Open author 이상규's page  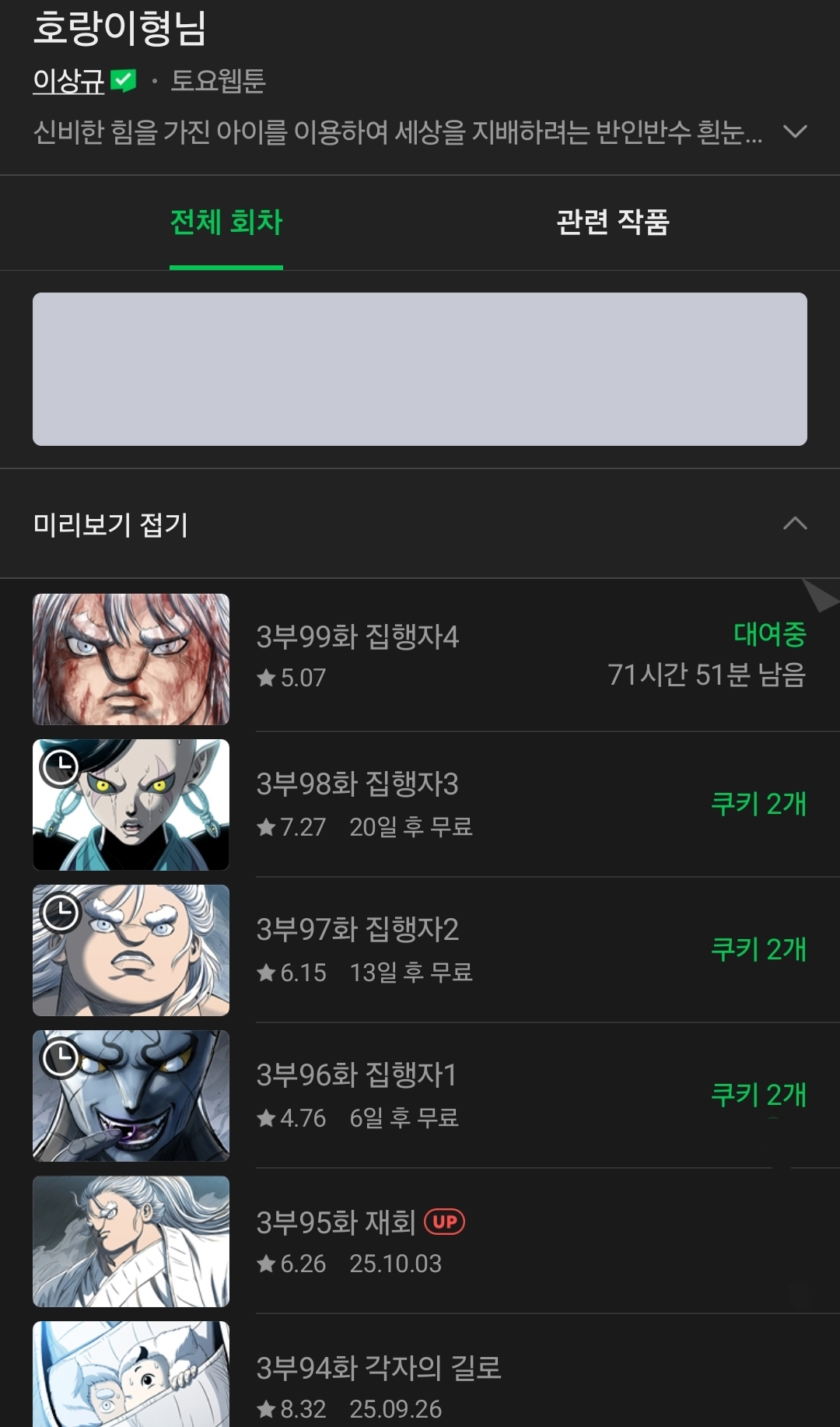tap(68, 81)
